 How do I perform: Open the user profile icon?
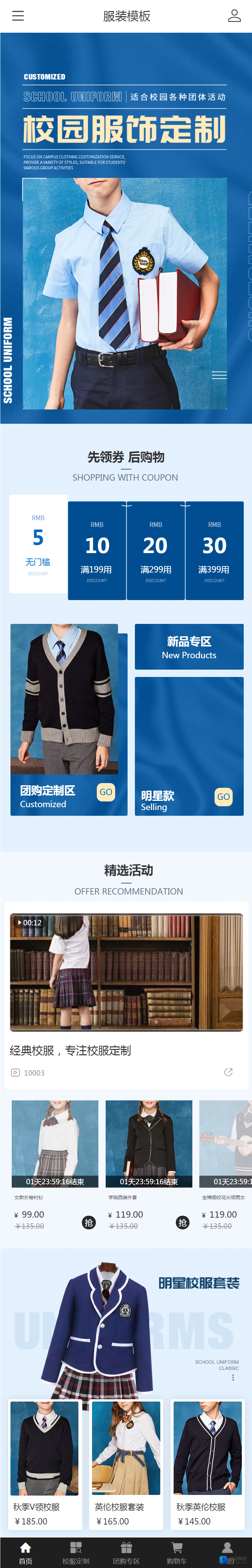[x=234, y=16]
